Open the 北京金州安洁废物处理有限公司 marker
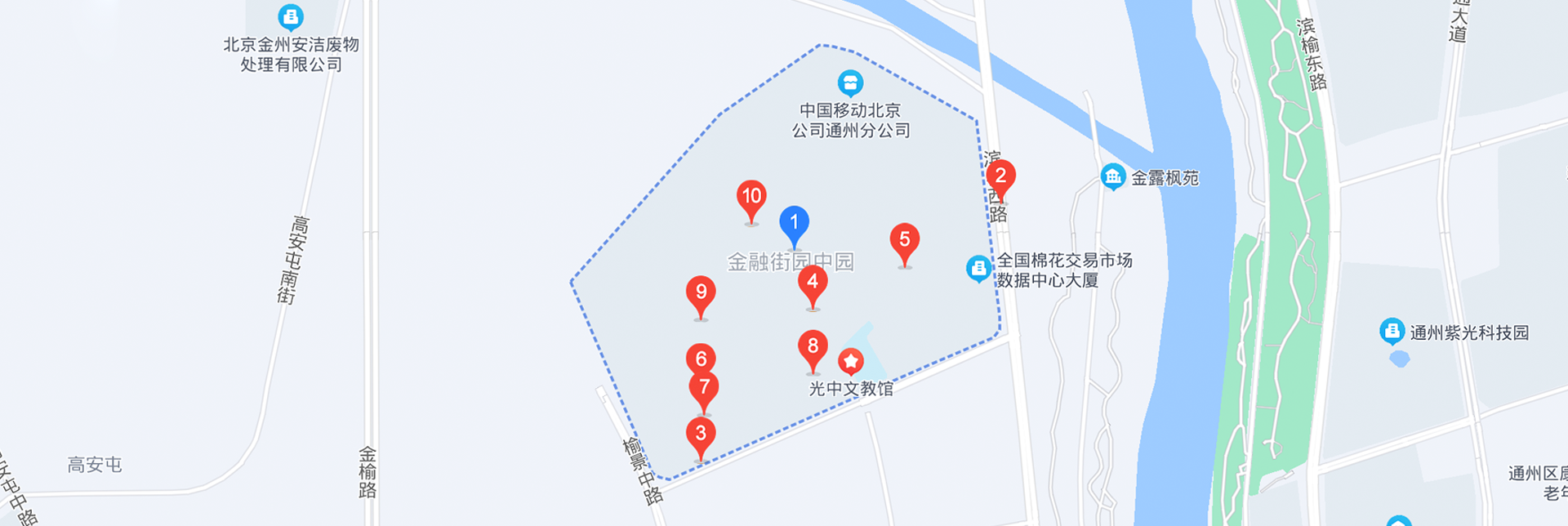The height and width of the screenshot is (526, 1568). tap(291, 16)
